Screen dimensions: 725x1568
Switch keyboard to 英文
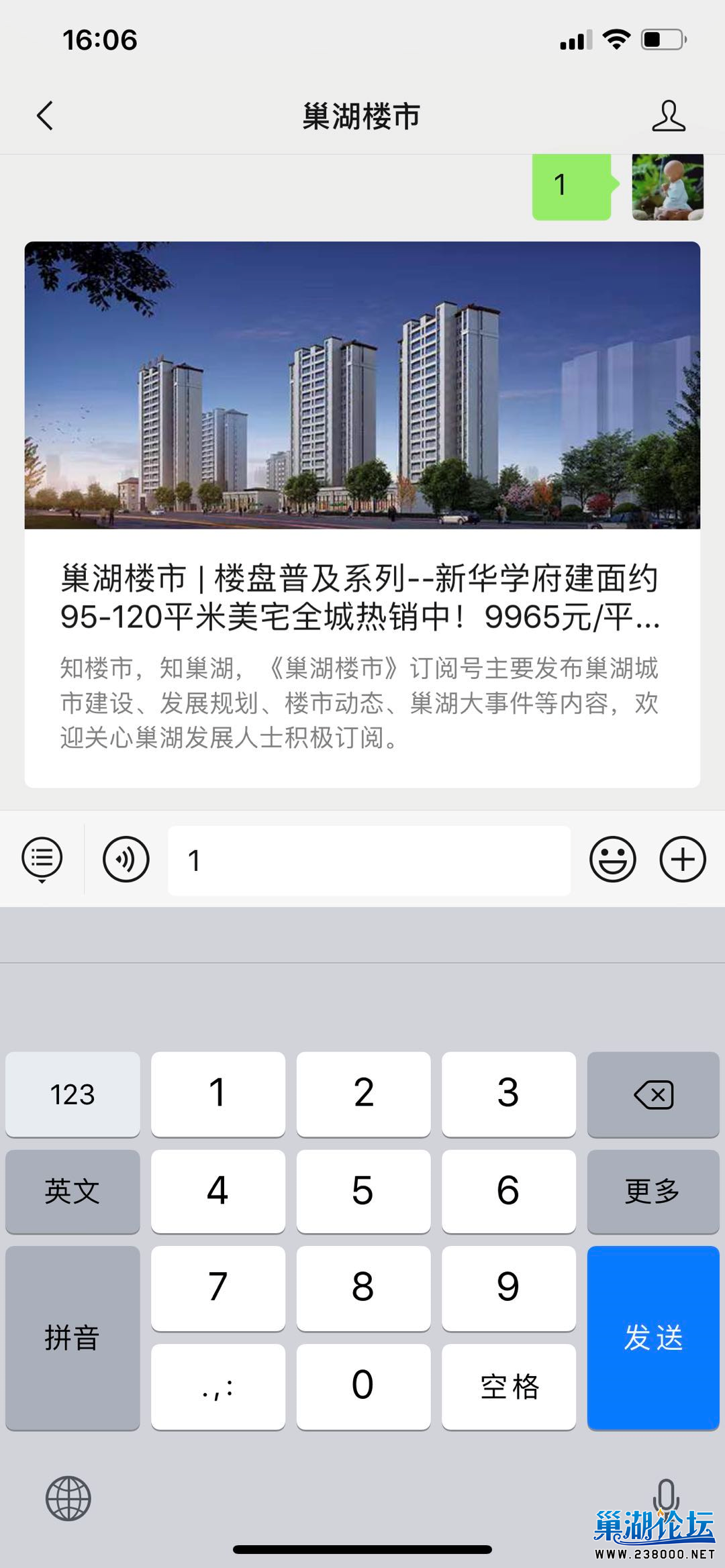tap(72, 1192)
